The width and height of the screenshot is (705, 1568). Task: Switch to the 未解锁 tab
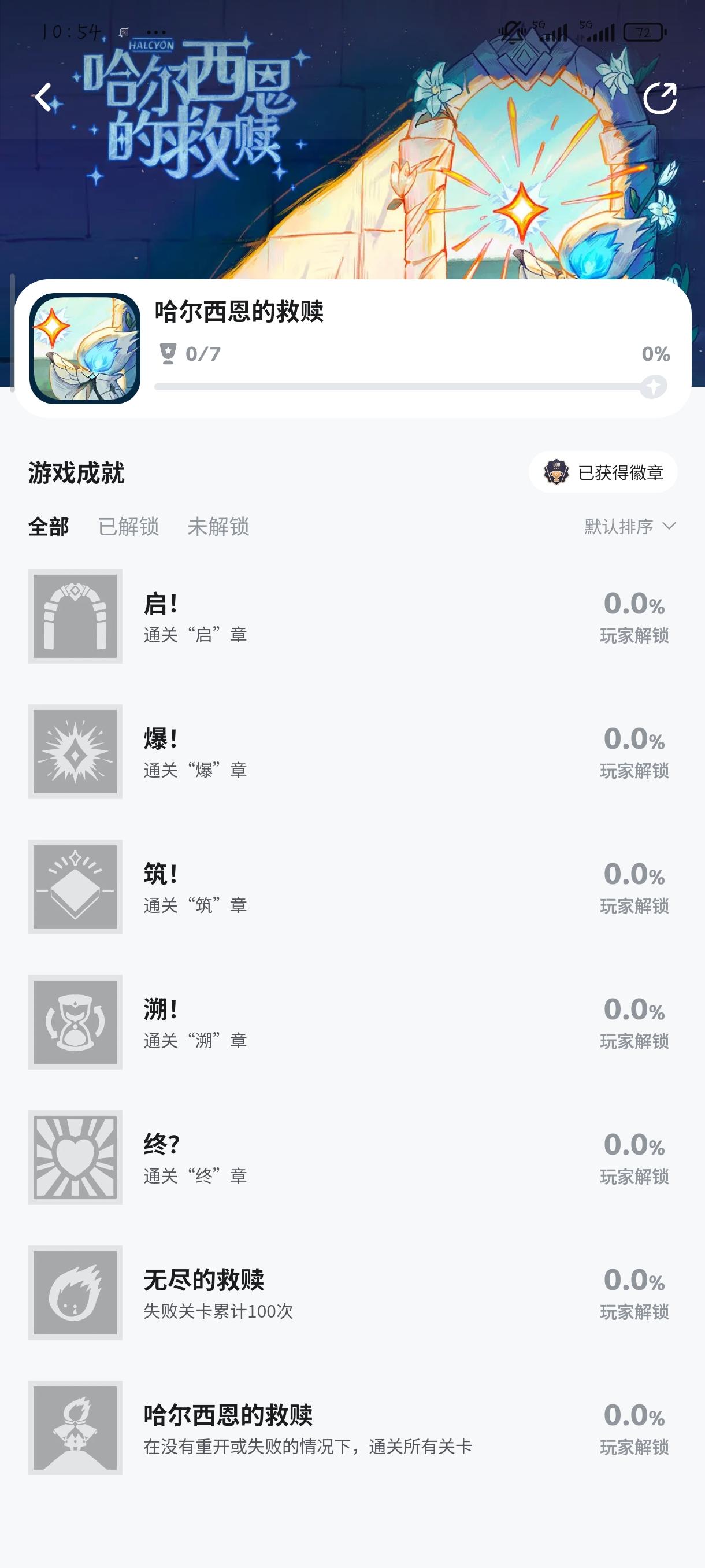219,527
